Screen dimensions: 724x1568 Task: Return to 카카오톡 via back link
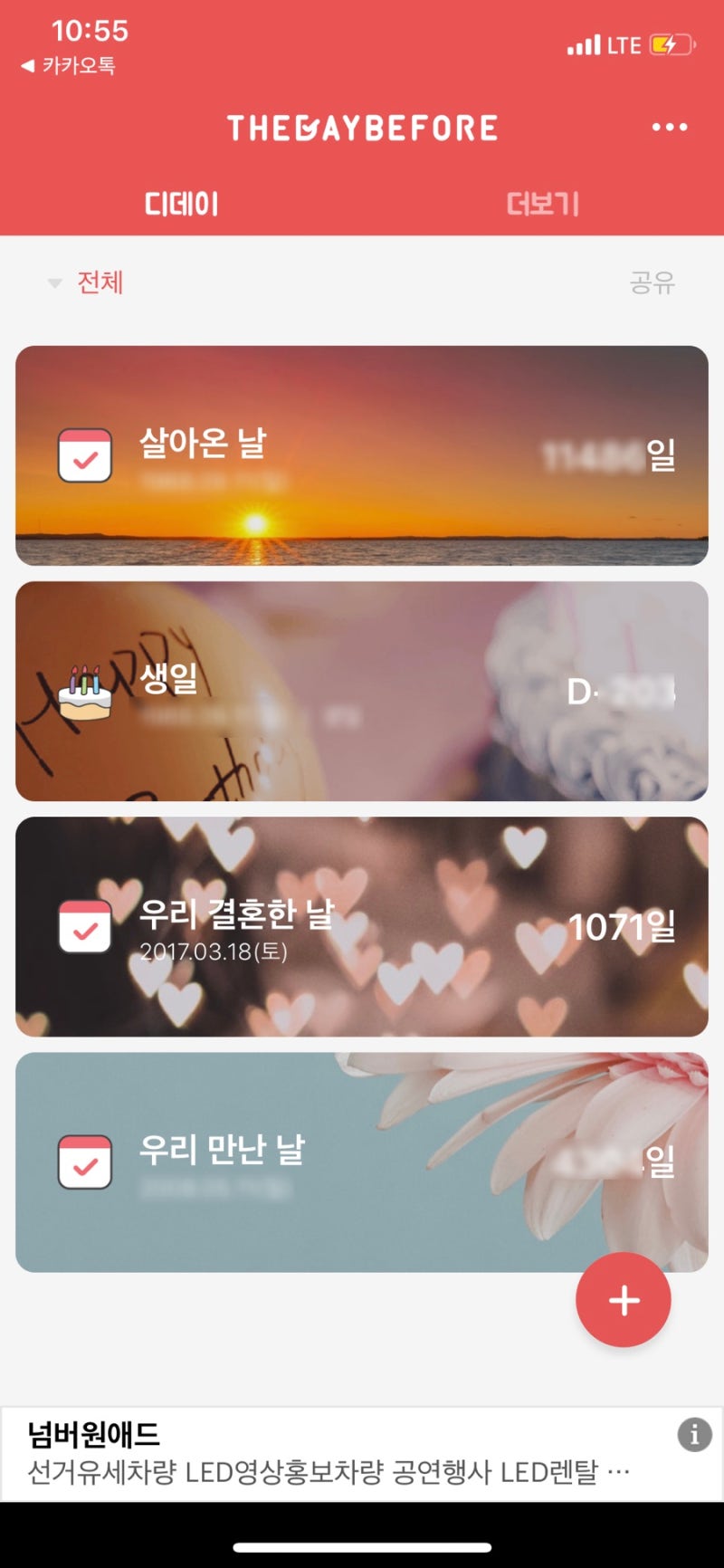tap(69, 65)
